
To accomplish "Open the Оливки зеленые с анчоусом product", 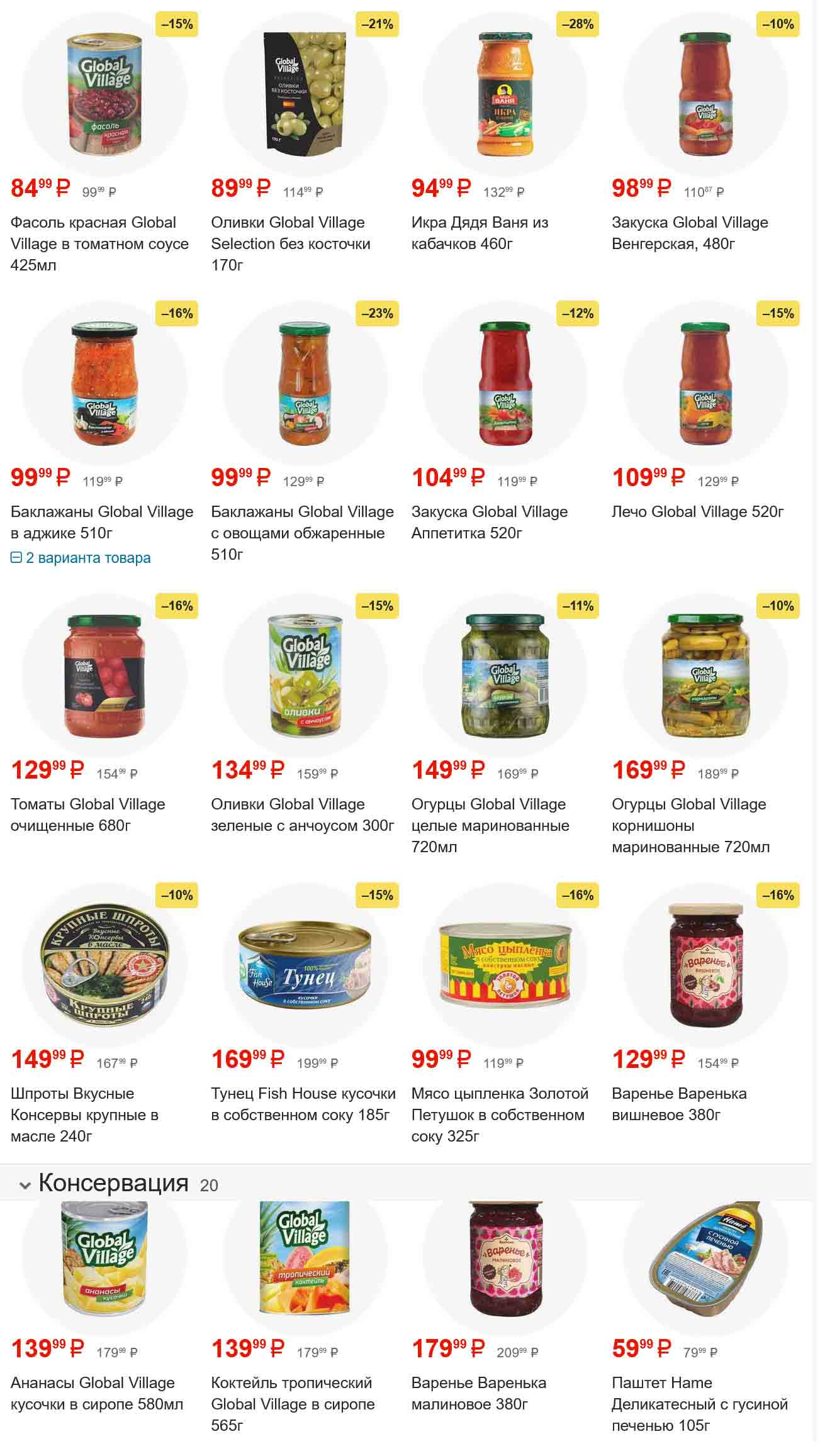I will click(x=301, y=814).
